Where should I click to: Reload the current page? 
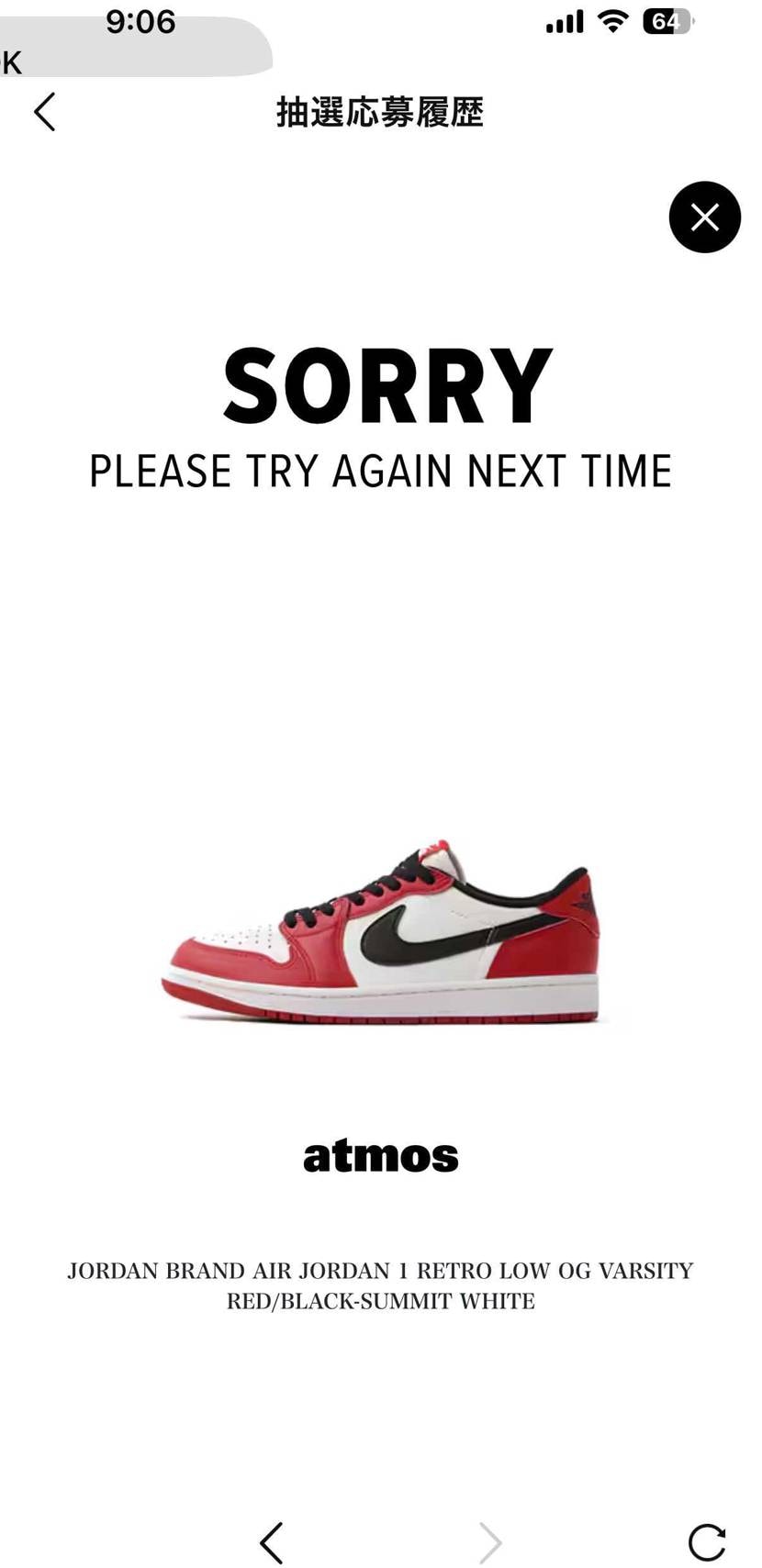pos(706,1542)
